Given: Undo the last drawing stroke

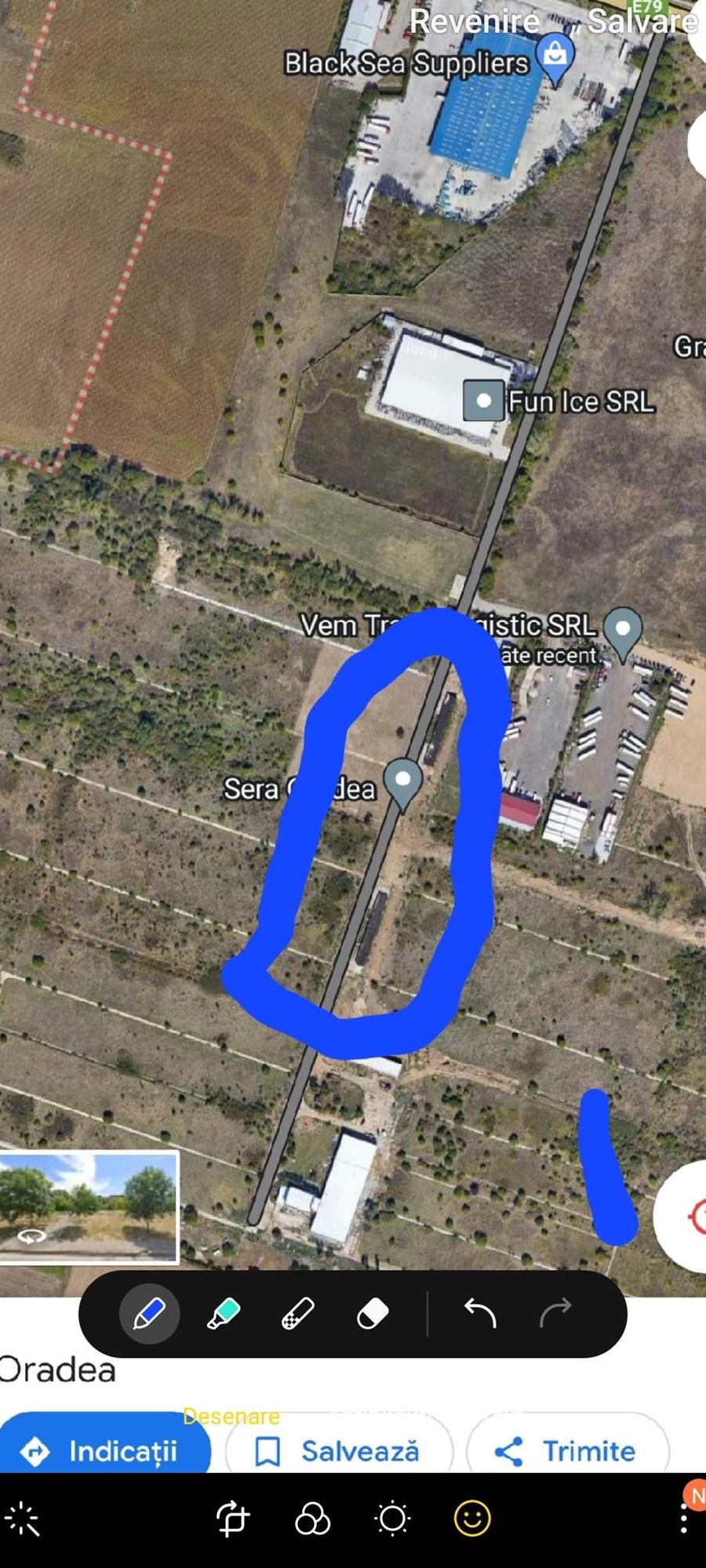Looking at the screenshot, I should (480, 1313).
